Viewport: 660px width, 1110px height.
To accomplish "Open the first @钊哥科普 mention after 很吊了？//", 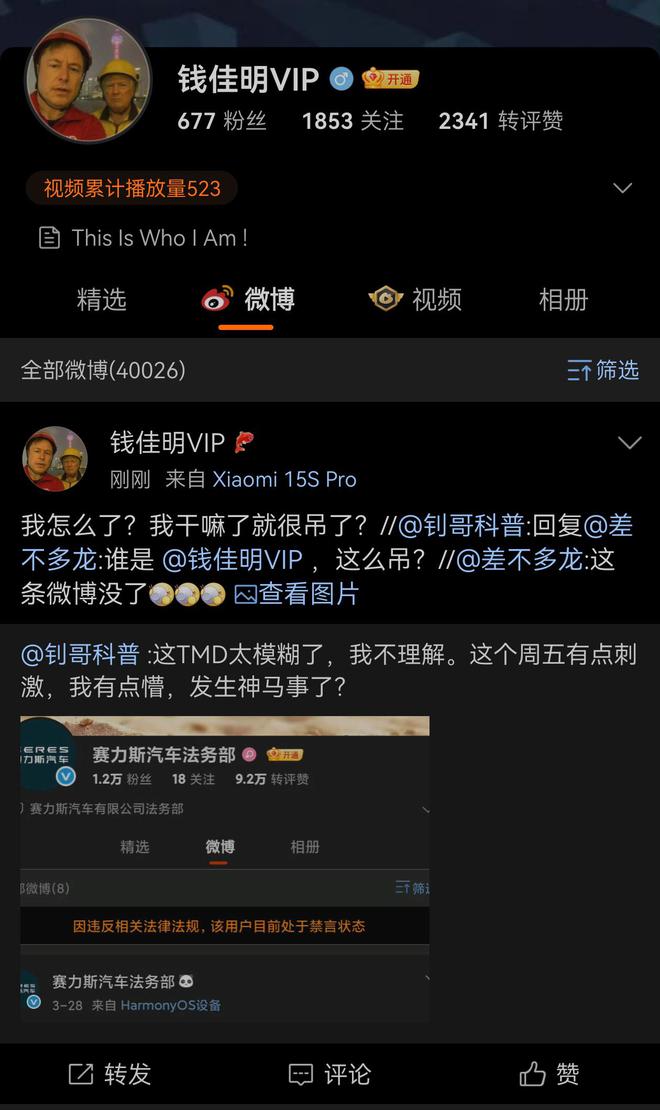I will pos(461,525).
